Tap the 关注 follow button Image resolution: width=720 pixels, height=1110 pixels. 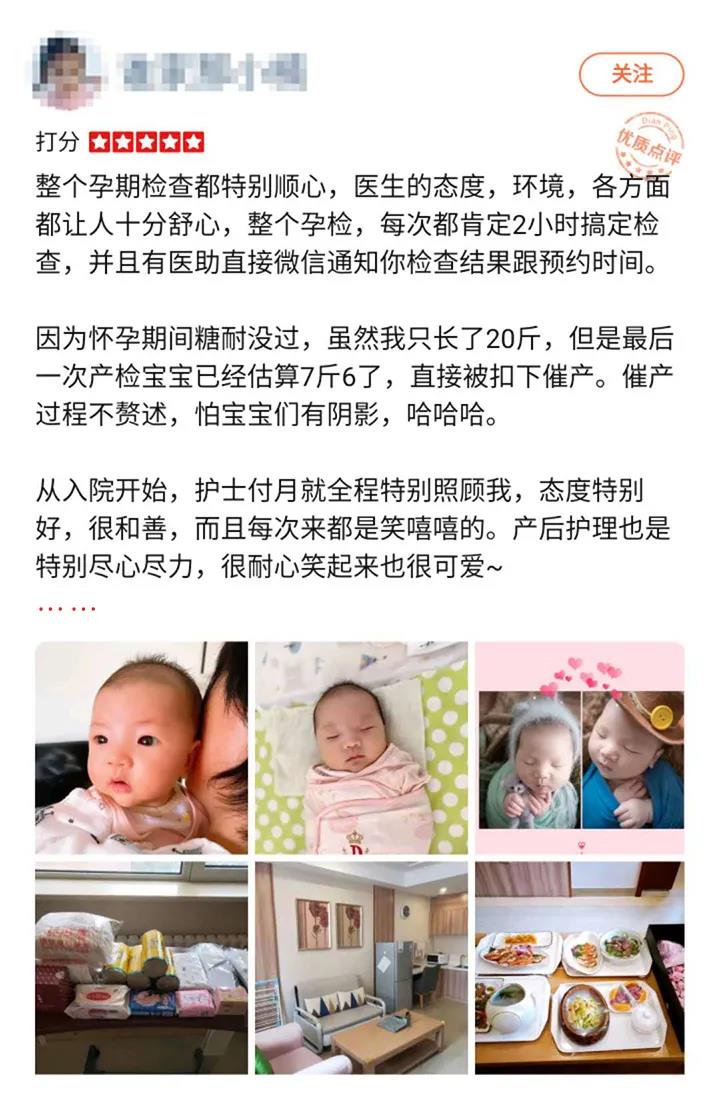(631, 75)
